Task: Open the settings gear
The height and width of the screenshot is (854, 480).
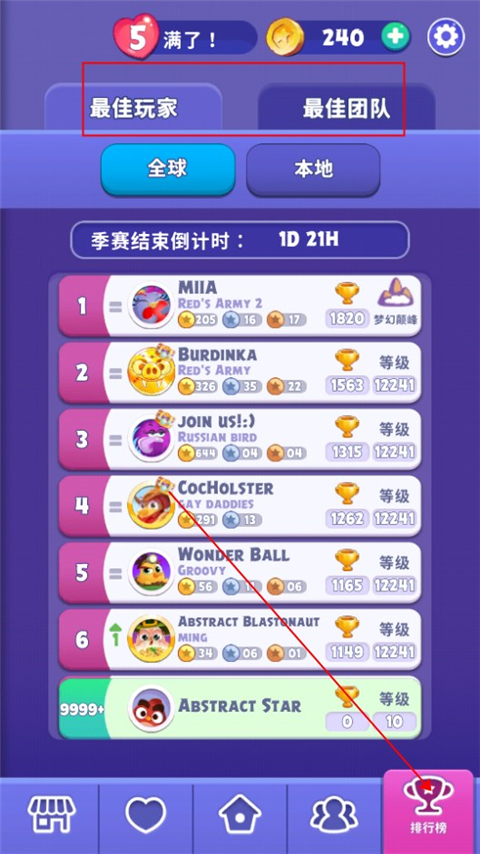Action: click(446, 37)
